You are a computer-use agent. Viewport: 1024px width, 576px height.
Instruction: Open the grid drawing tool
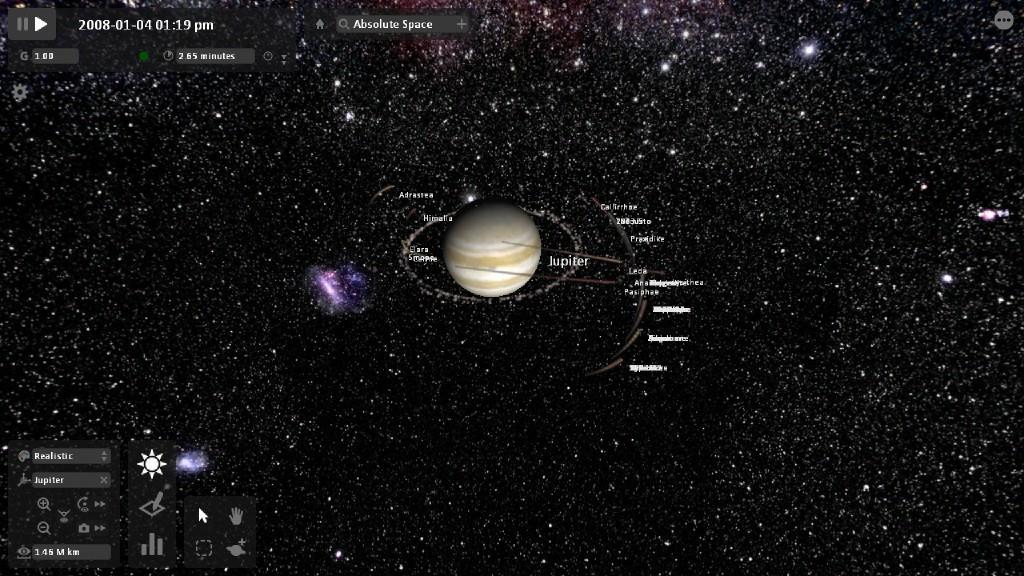152,505
